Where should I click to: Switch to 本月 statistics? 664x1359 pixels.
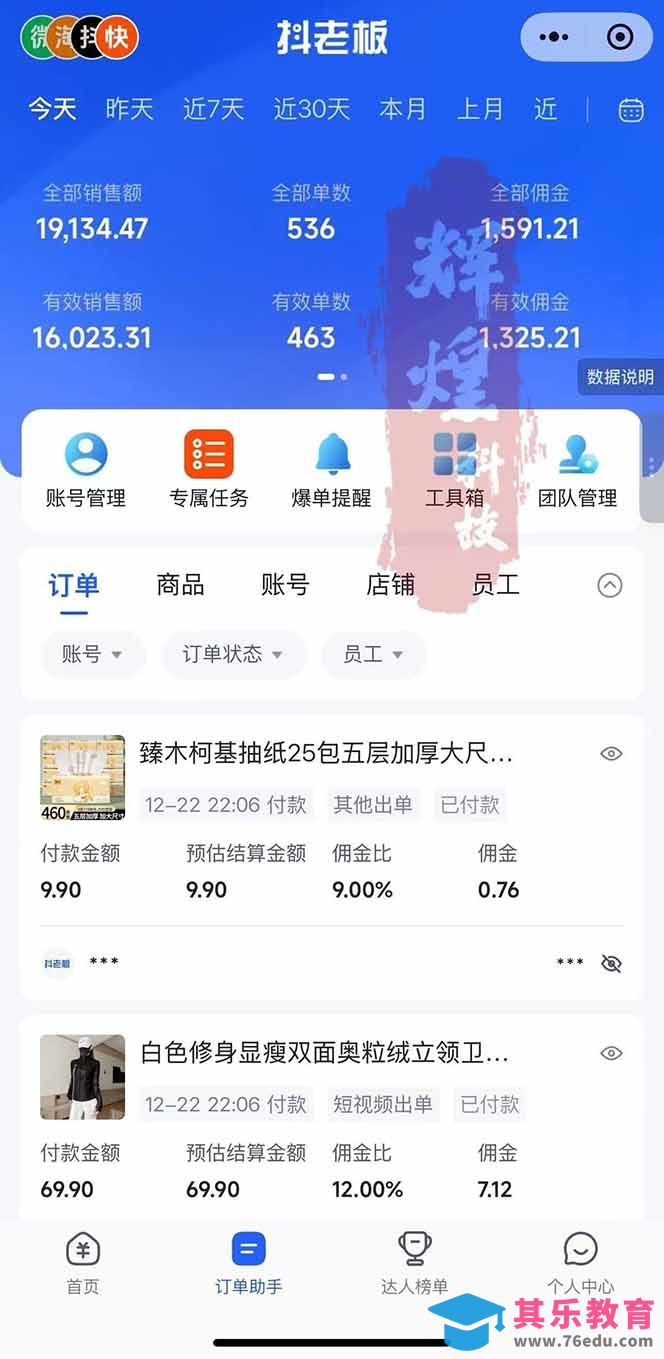pyautogui.click(x=402, y=109)
